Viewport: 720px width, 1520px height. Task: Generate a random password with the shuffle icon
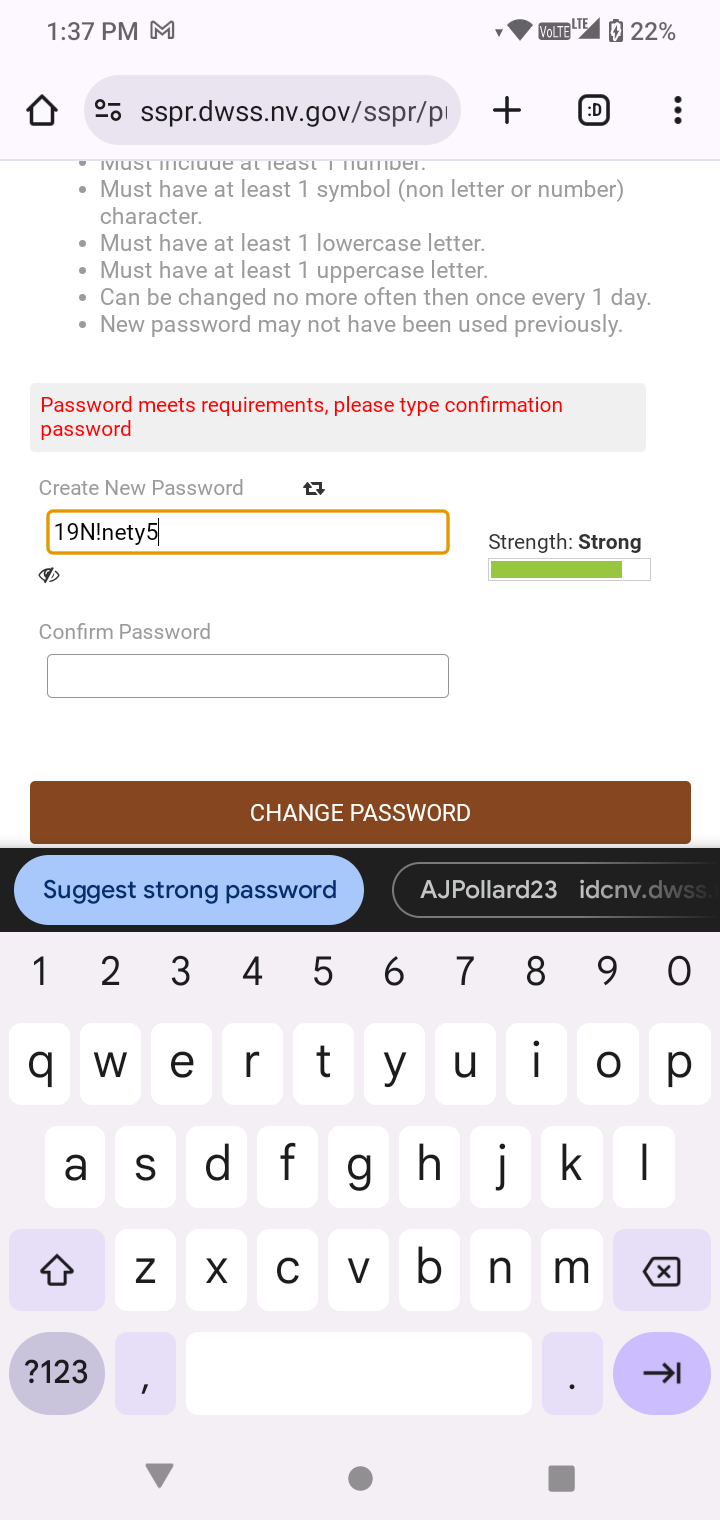pos(314,489)
